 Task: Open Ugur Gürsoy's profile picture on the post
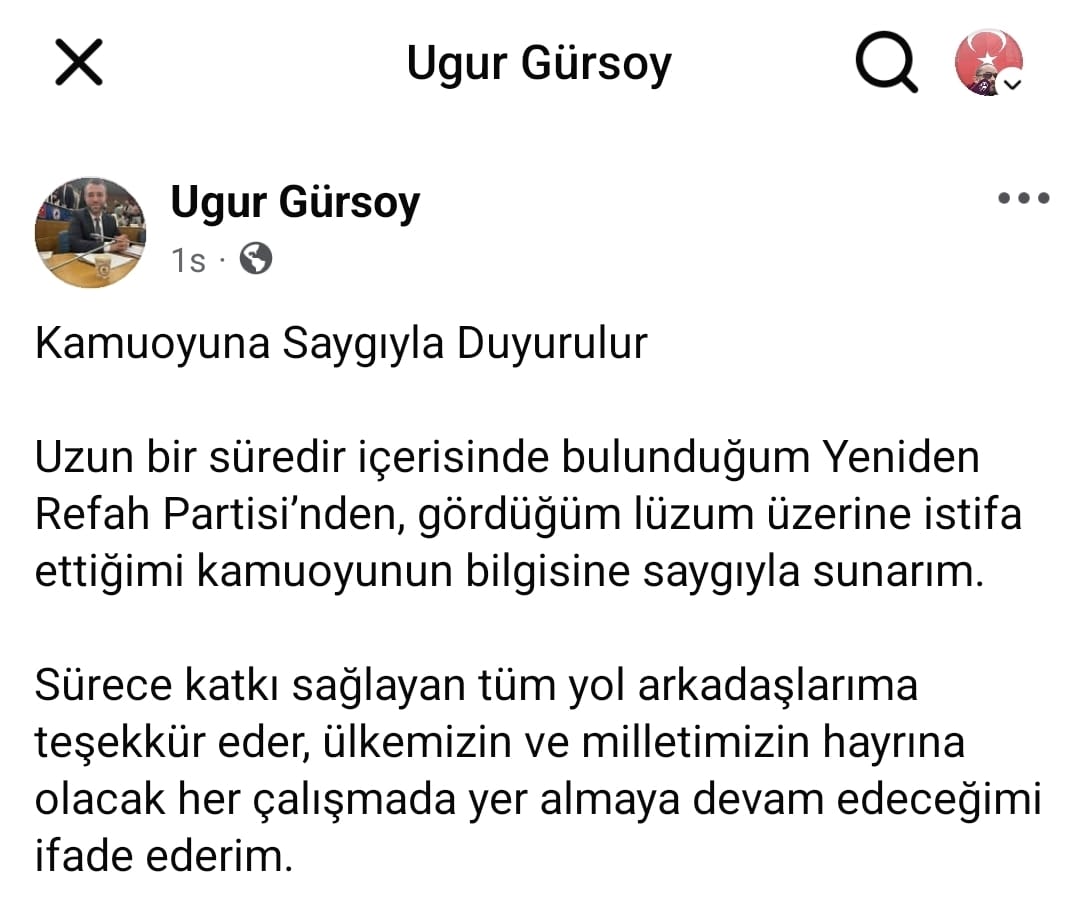pyautogui.click(x=91, y=233)
